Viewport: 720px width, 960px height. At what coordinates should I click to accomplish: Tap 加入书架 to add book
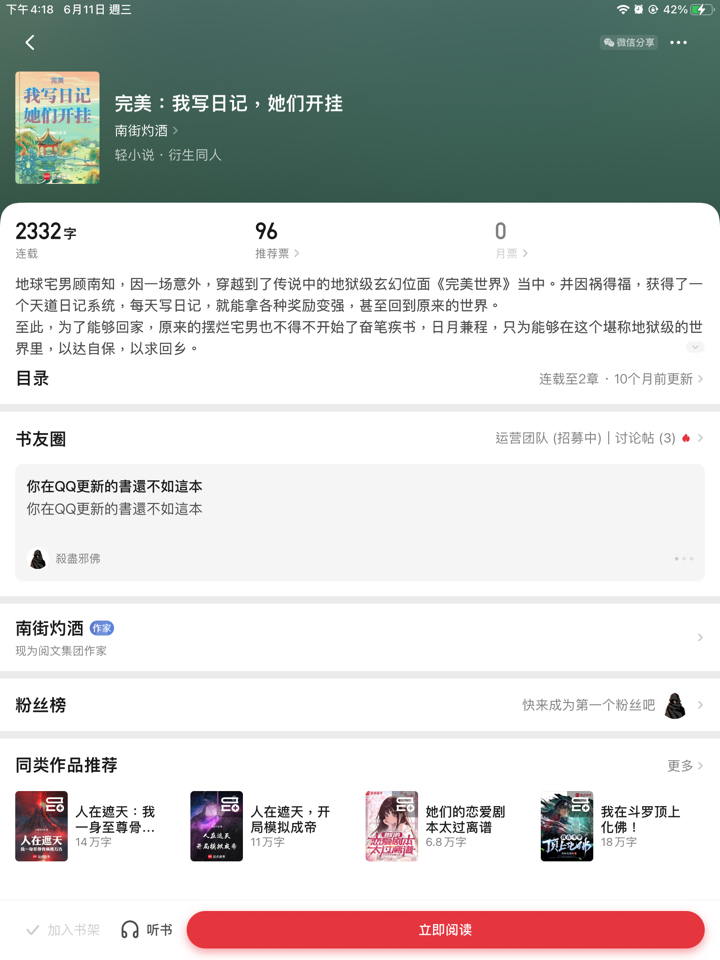pos(63,930)
